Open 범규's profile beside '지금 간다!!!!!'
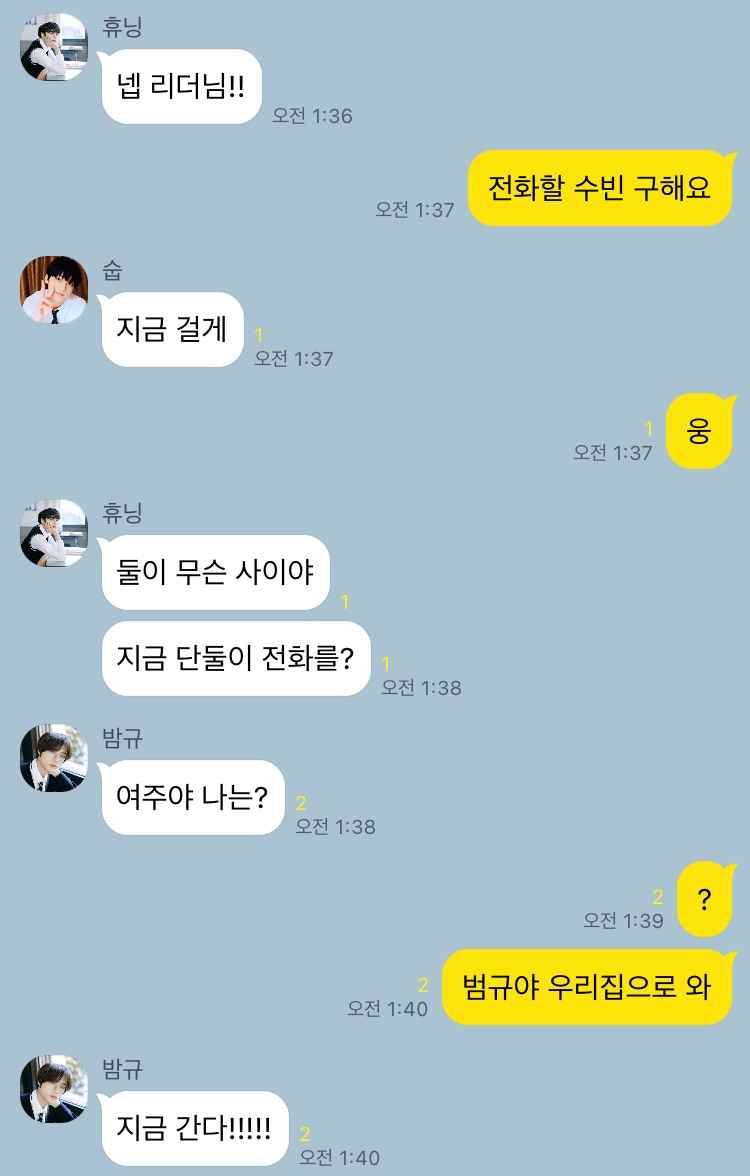The image size is (750, 1176). [x=54, y=1089]
